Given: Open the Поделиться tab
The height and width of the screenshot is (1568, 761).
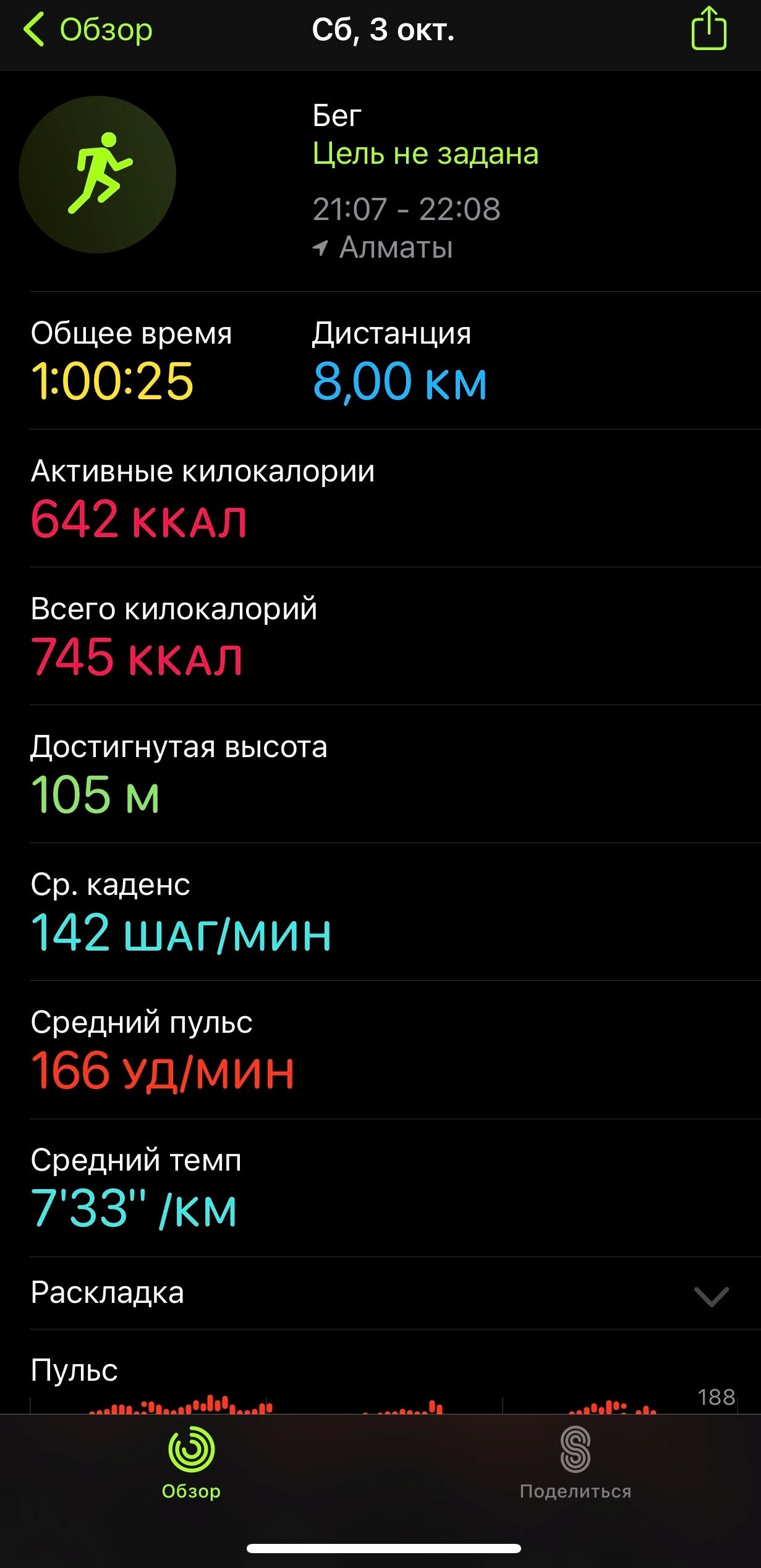Looking at the screenshot, I should (575, 1462).
